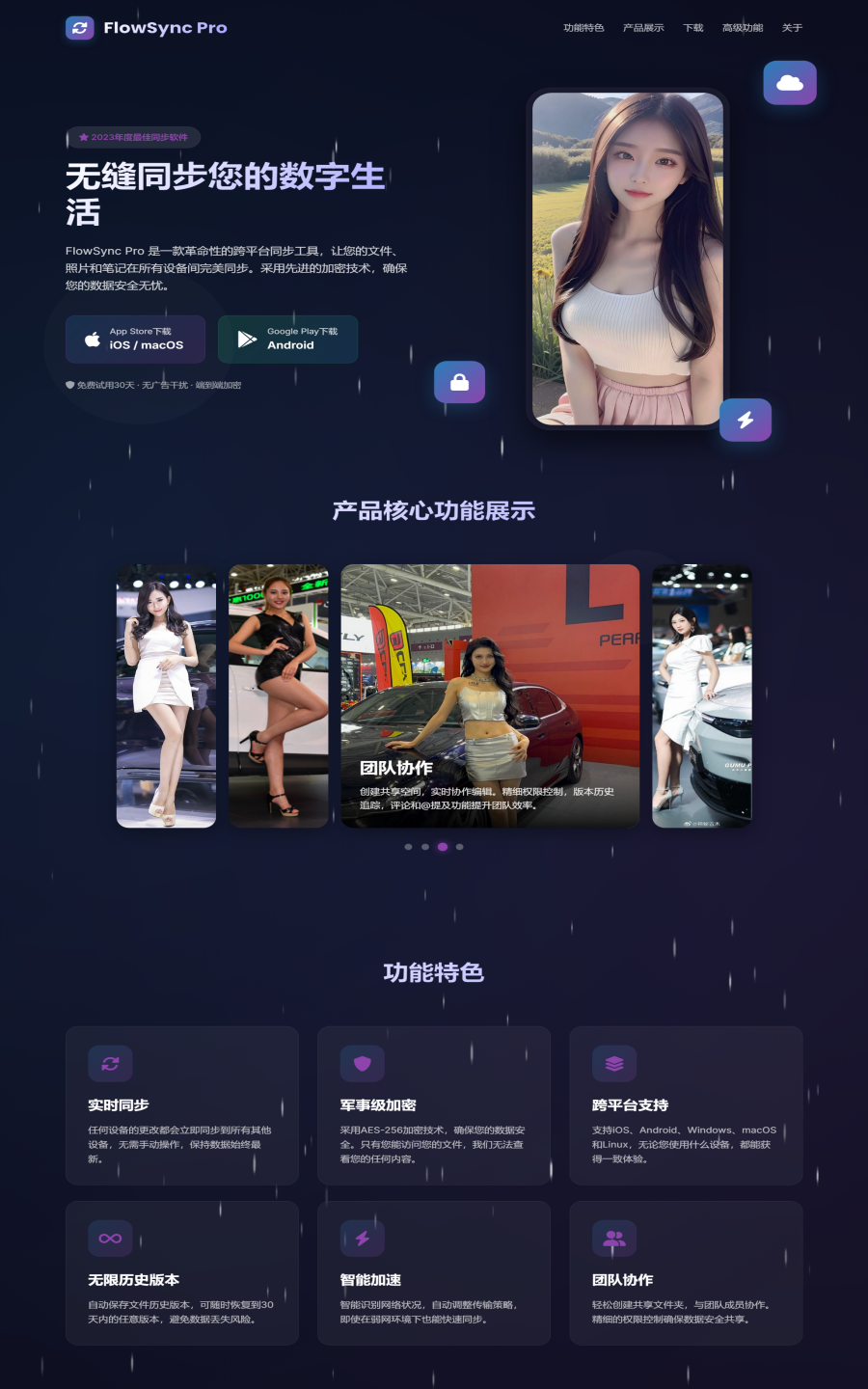Open the 军事级加密 feature card

coord(434,1105)
